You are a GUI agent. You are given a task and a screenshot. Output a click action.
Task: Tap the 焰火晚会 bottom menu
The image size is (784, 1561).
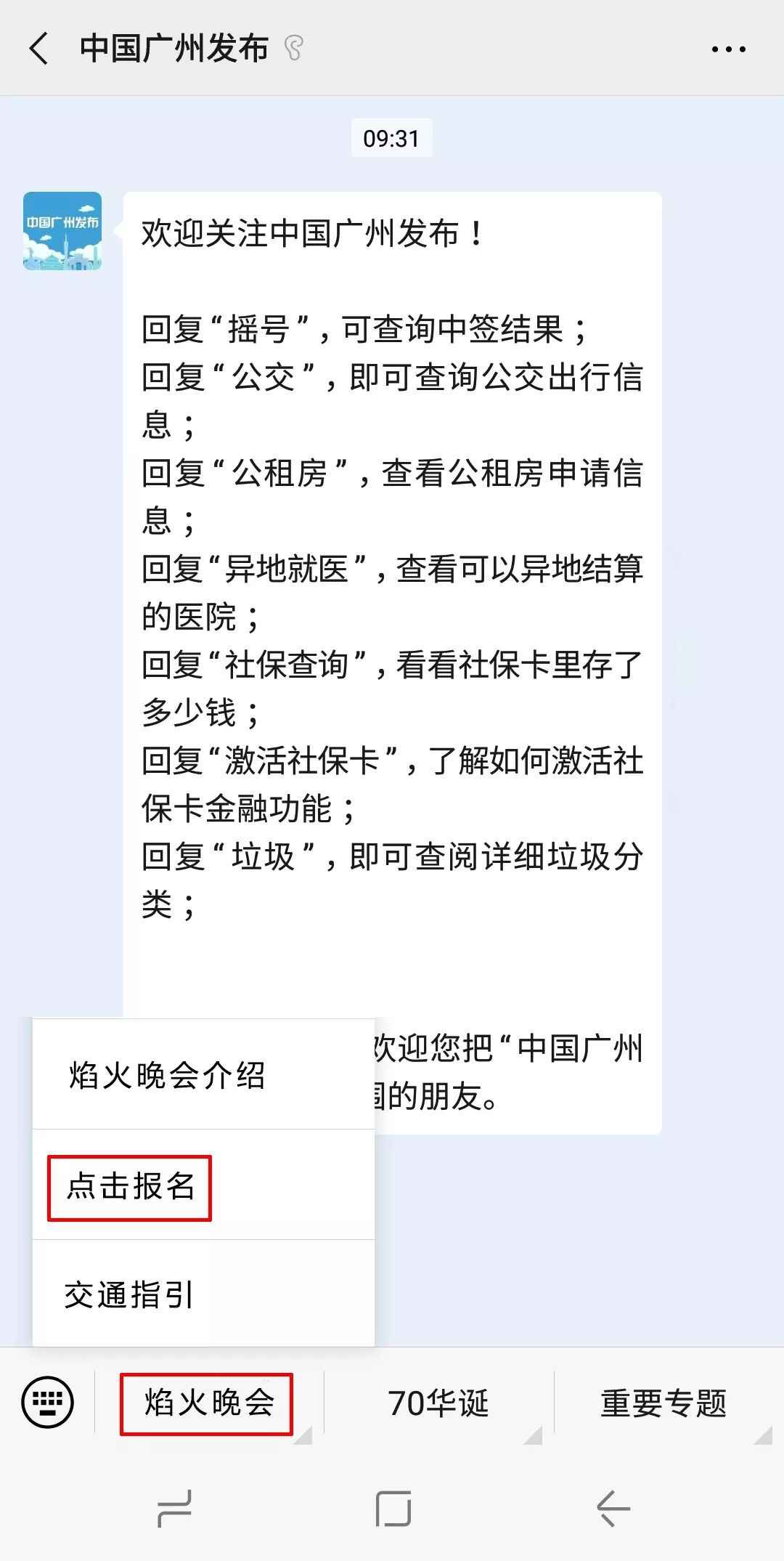click(x=208, y=1403)
